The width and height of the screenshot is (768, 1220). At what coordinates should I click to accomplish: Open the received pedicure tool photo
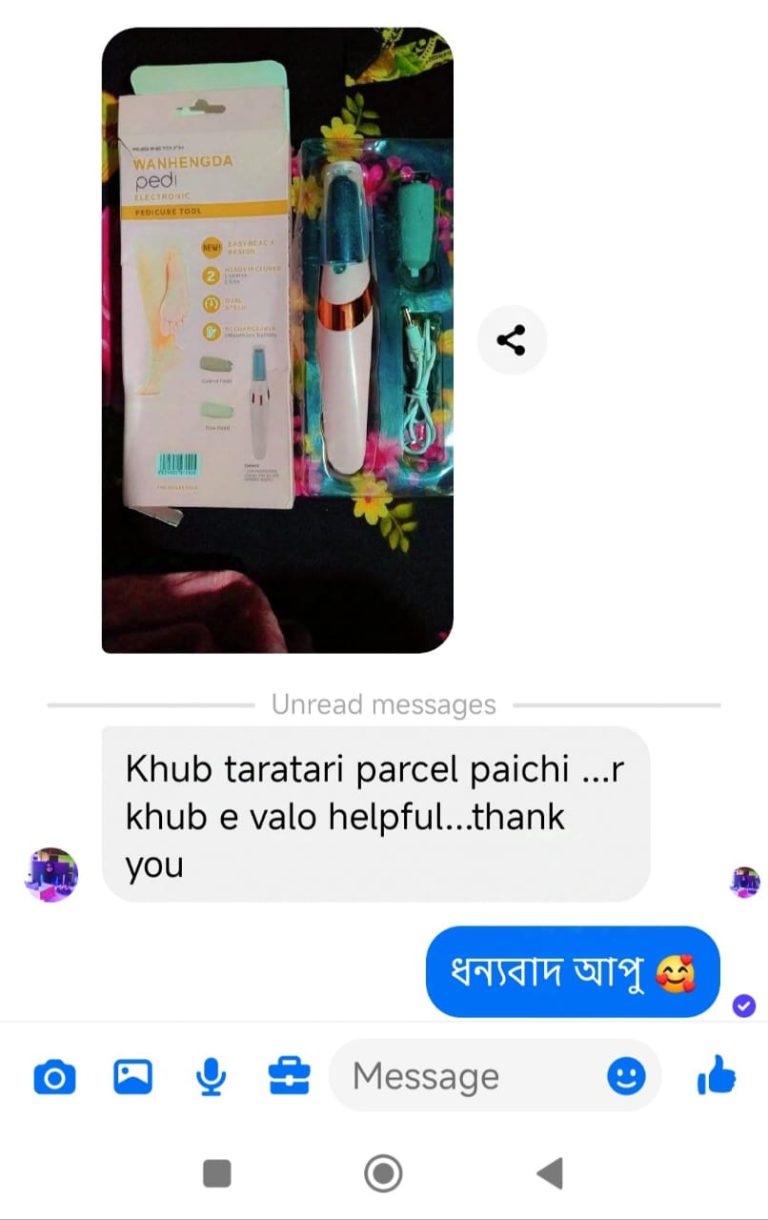click(277, 340)
